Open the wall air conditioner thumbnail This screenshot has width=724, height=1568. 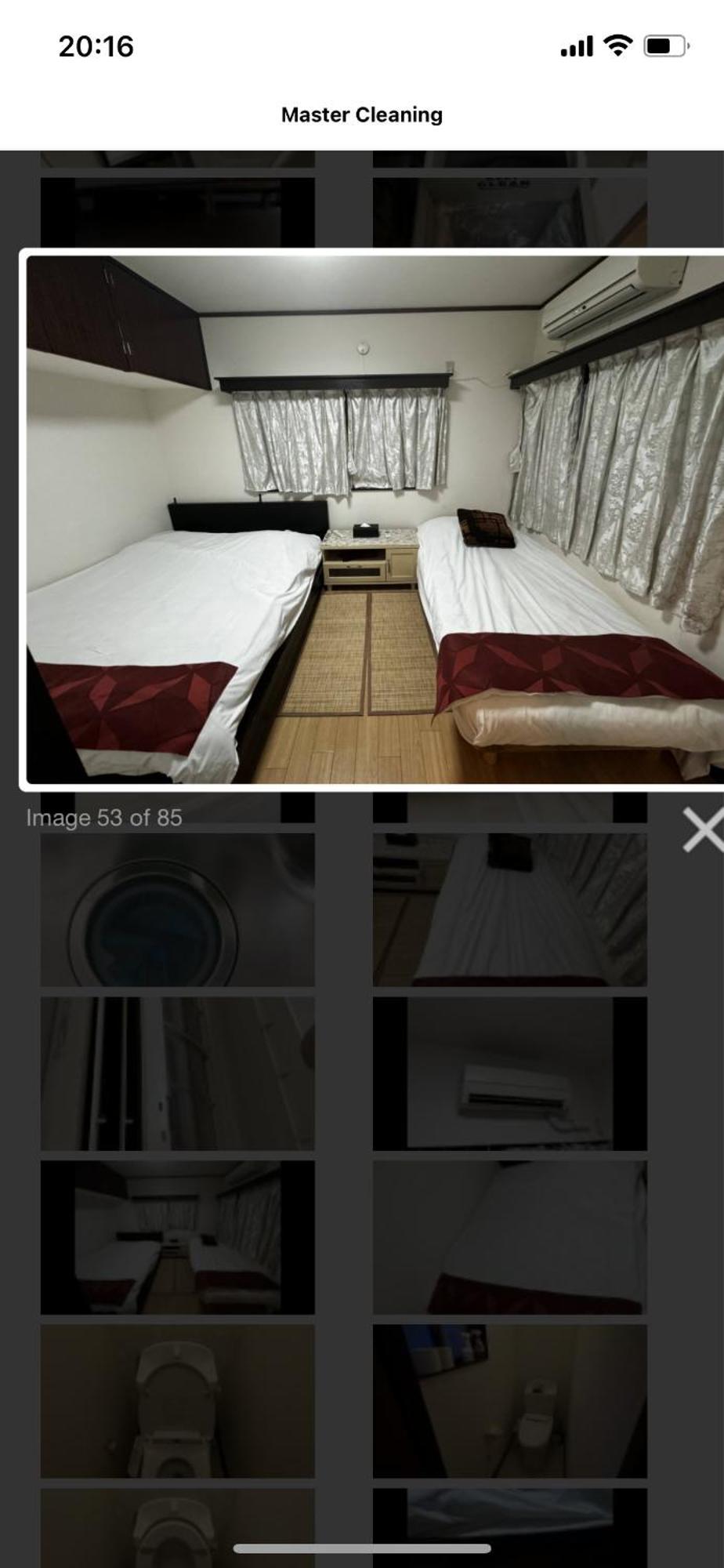509,1074
